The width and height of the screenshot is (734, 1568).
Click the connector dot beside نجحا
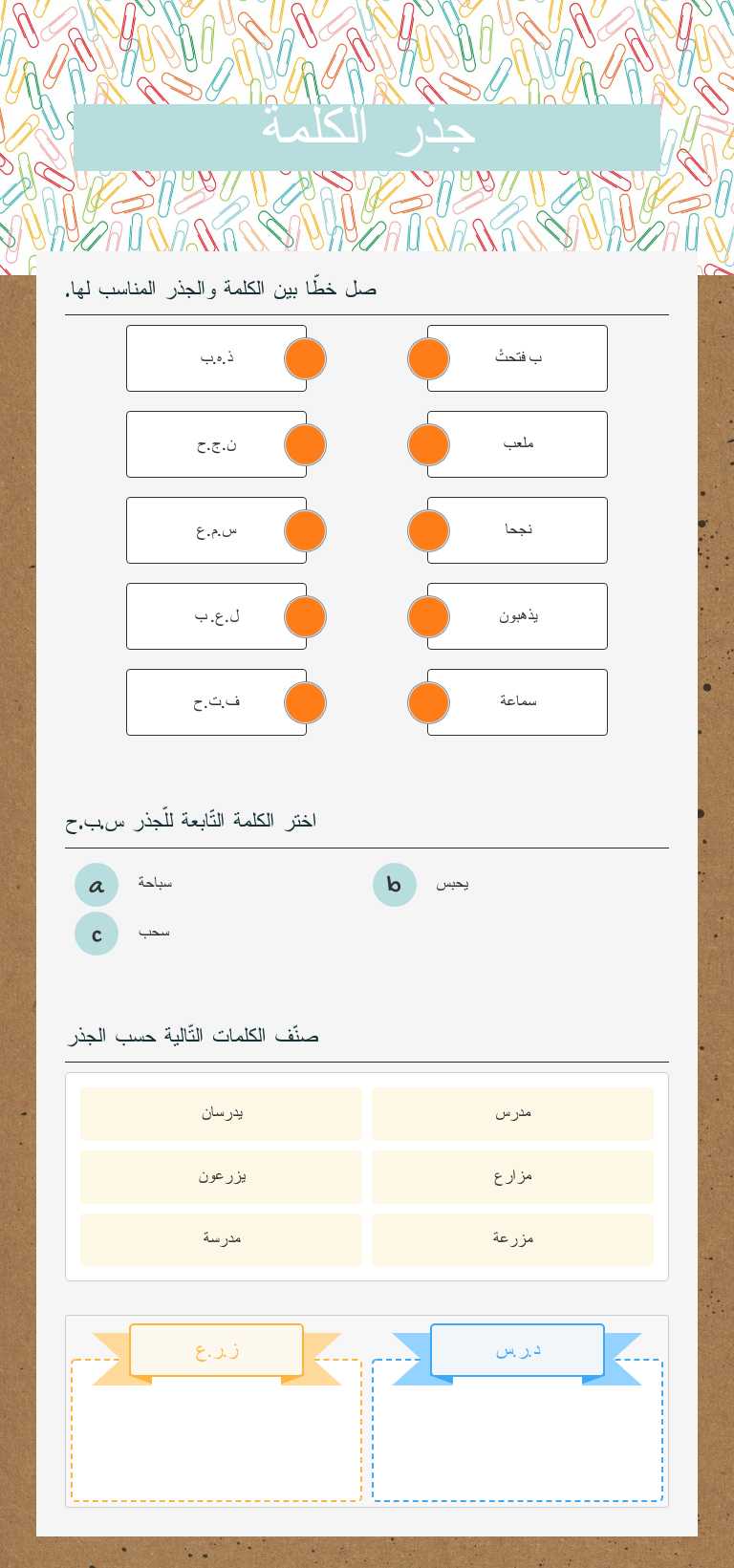tap(428, 530)
